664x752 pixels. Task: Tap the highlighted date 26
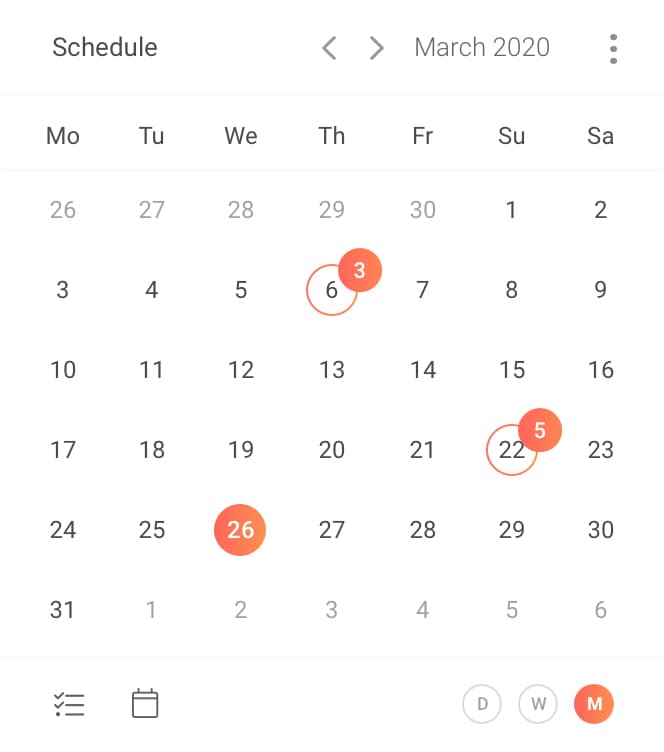pyautogui.click(x=240, y=530)
